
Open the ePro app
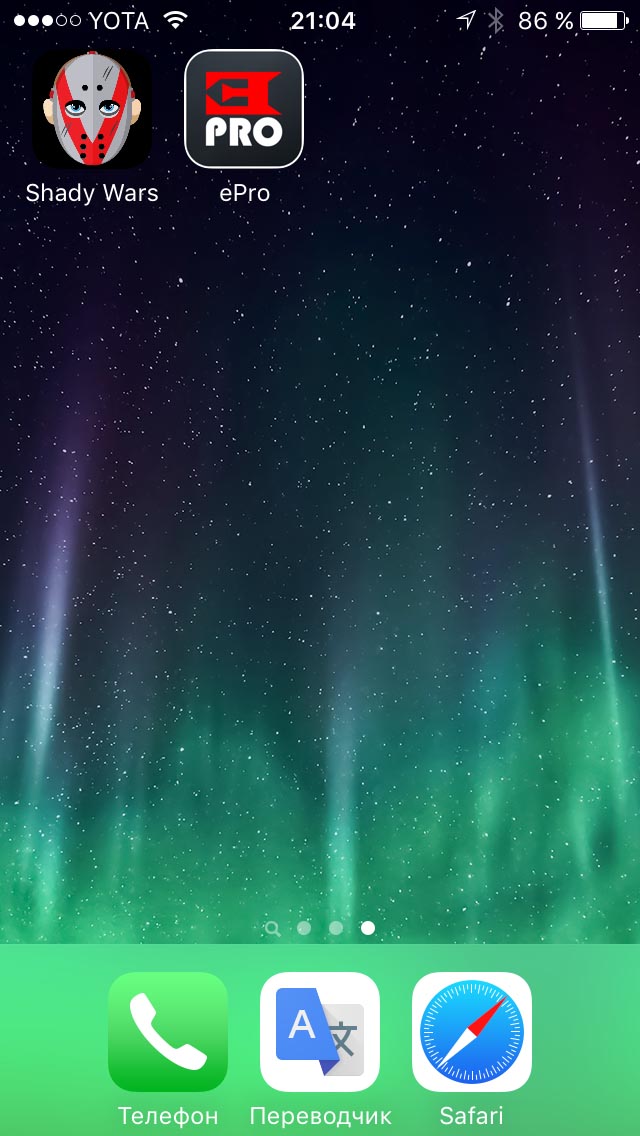pyautogui.click(x=244, y=110)
